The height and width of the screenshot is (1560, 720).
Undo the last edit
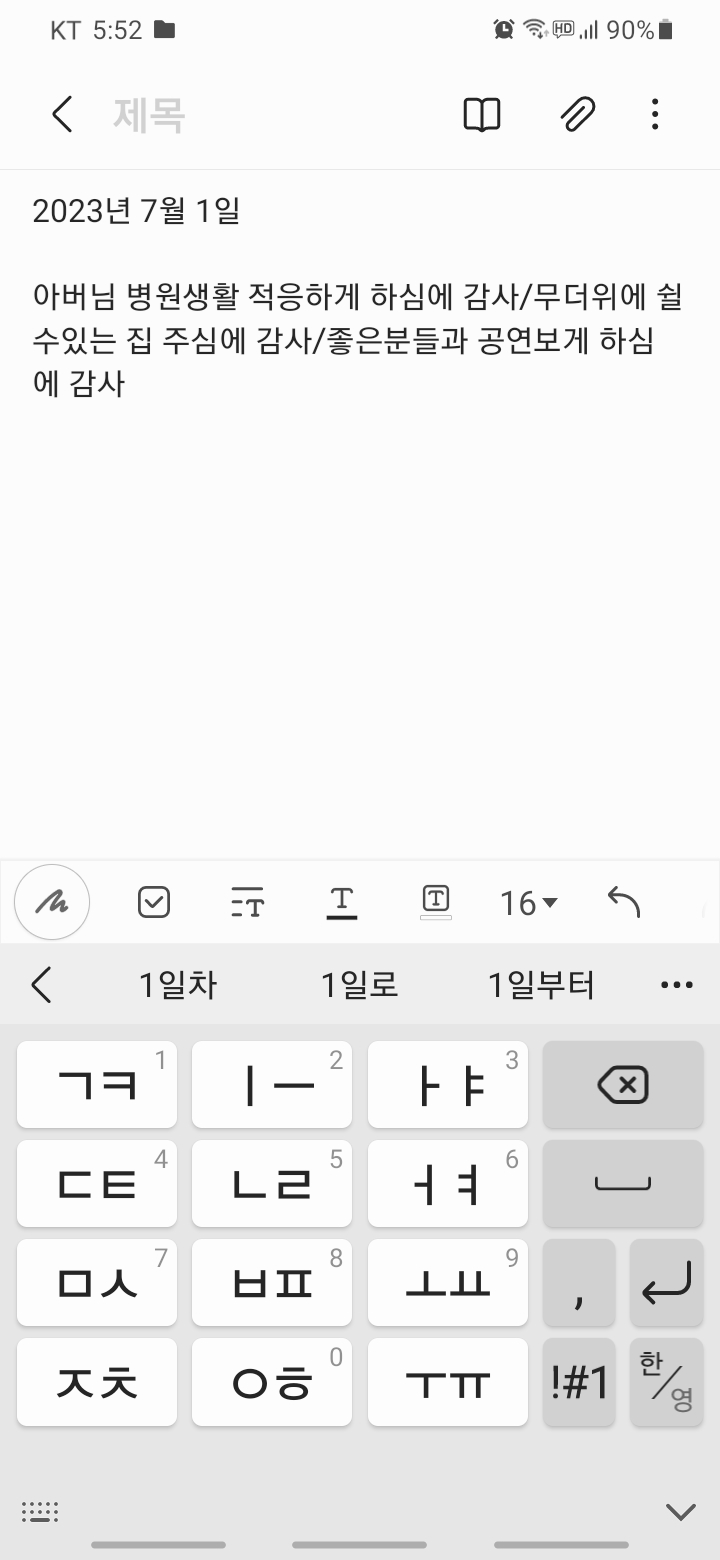point(624,902)
